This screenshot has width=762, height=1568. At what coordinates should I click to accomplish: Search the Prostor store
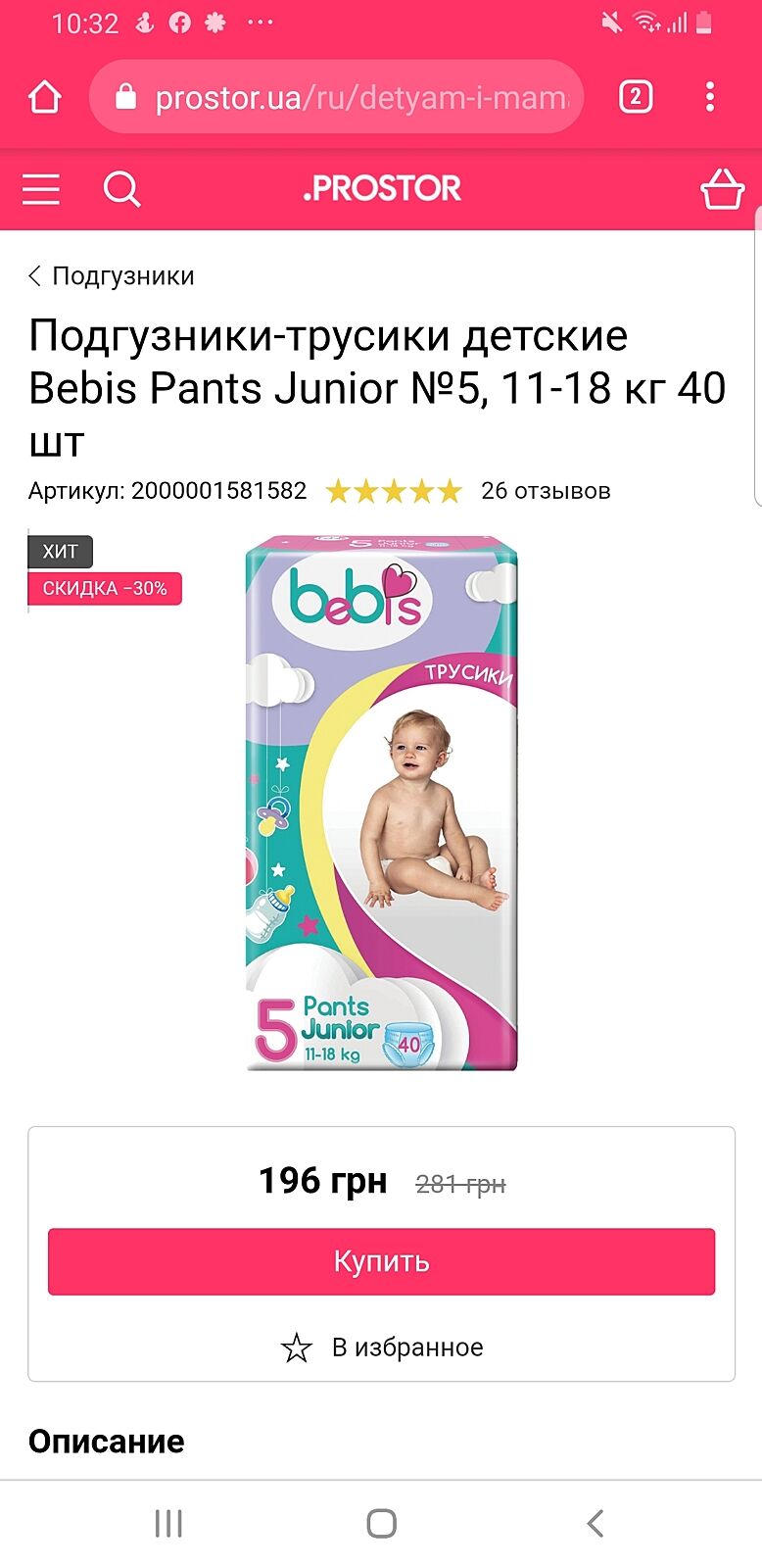122,188
